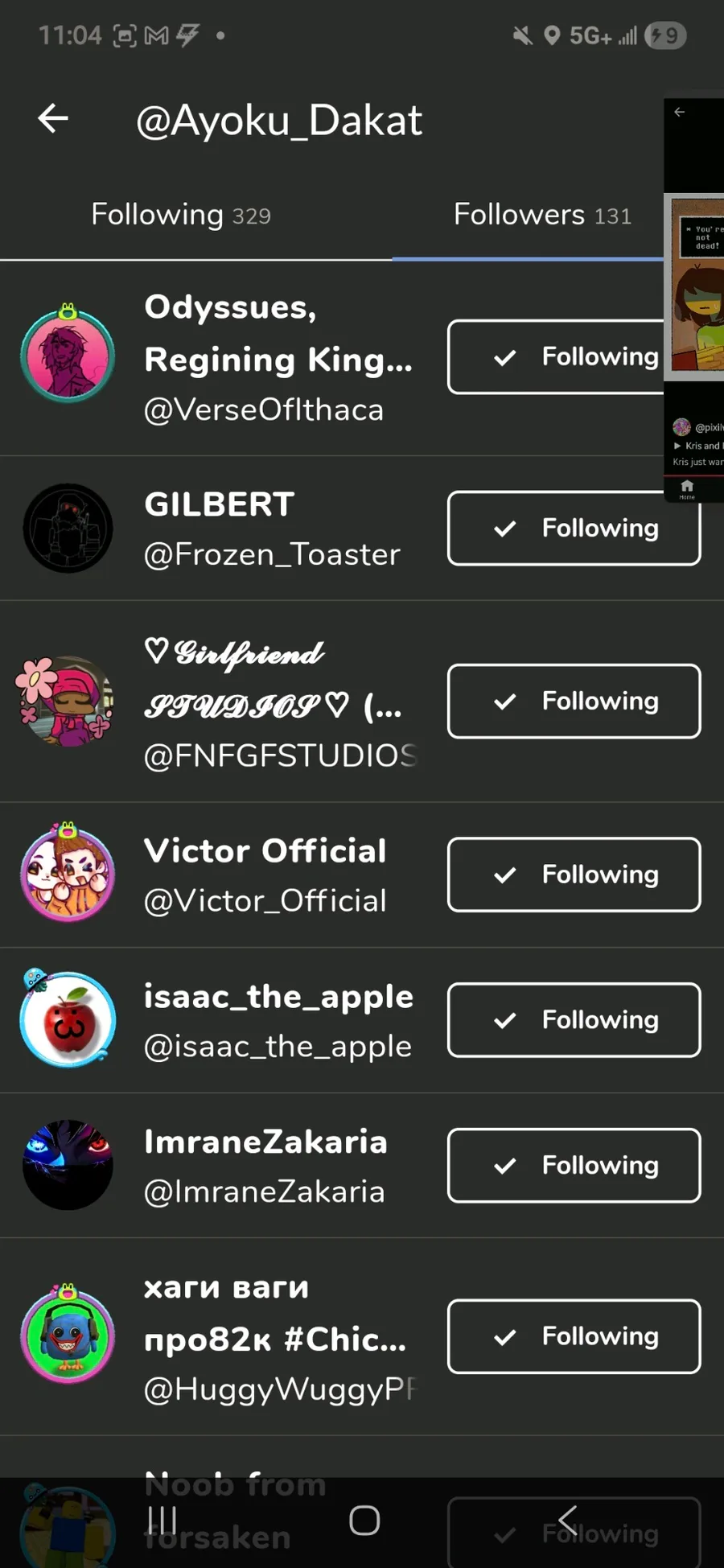Tap the Following button beside ImraneZakaria
724x1568 pixels.
pos(573,1166)
